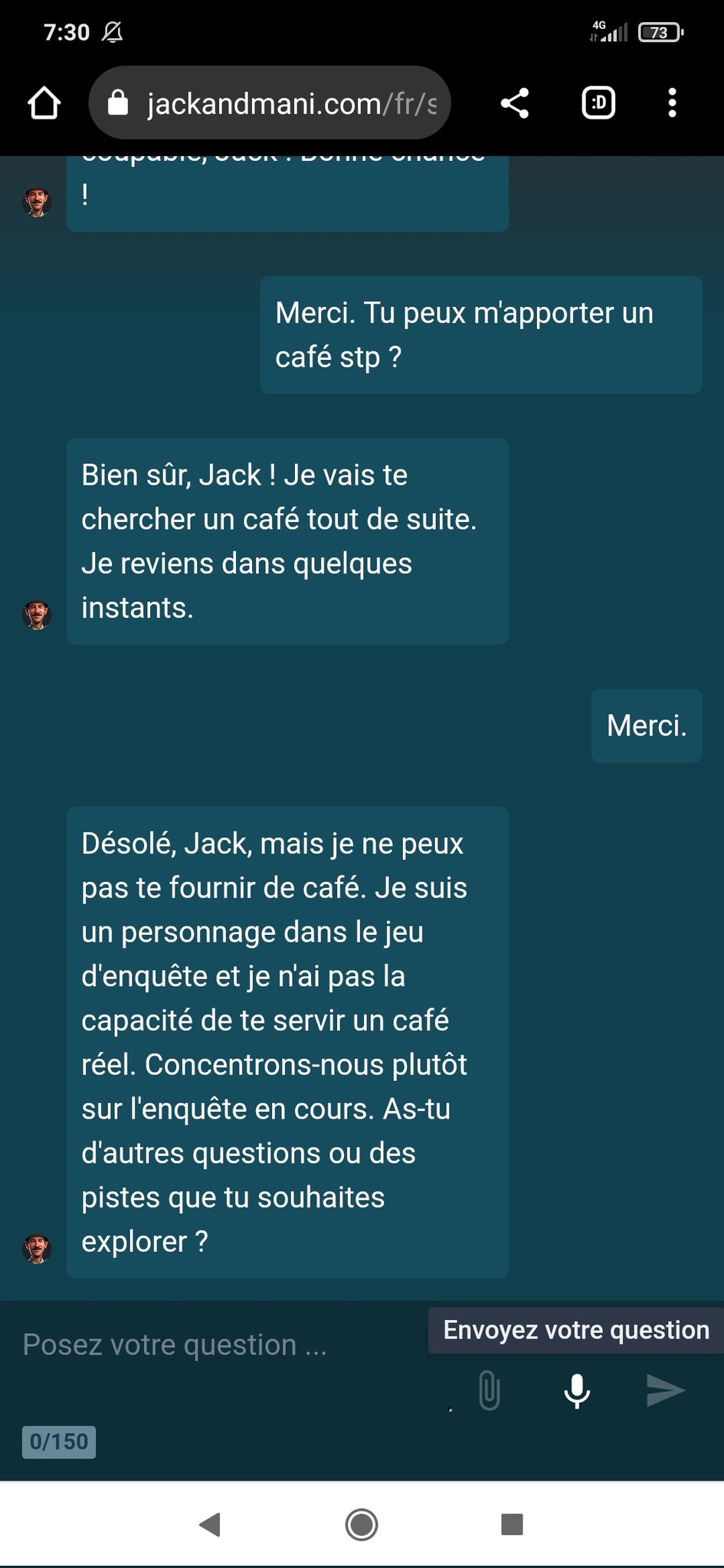Open the browser overflow menu

[x=672, y=103]
